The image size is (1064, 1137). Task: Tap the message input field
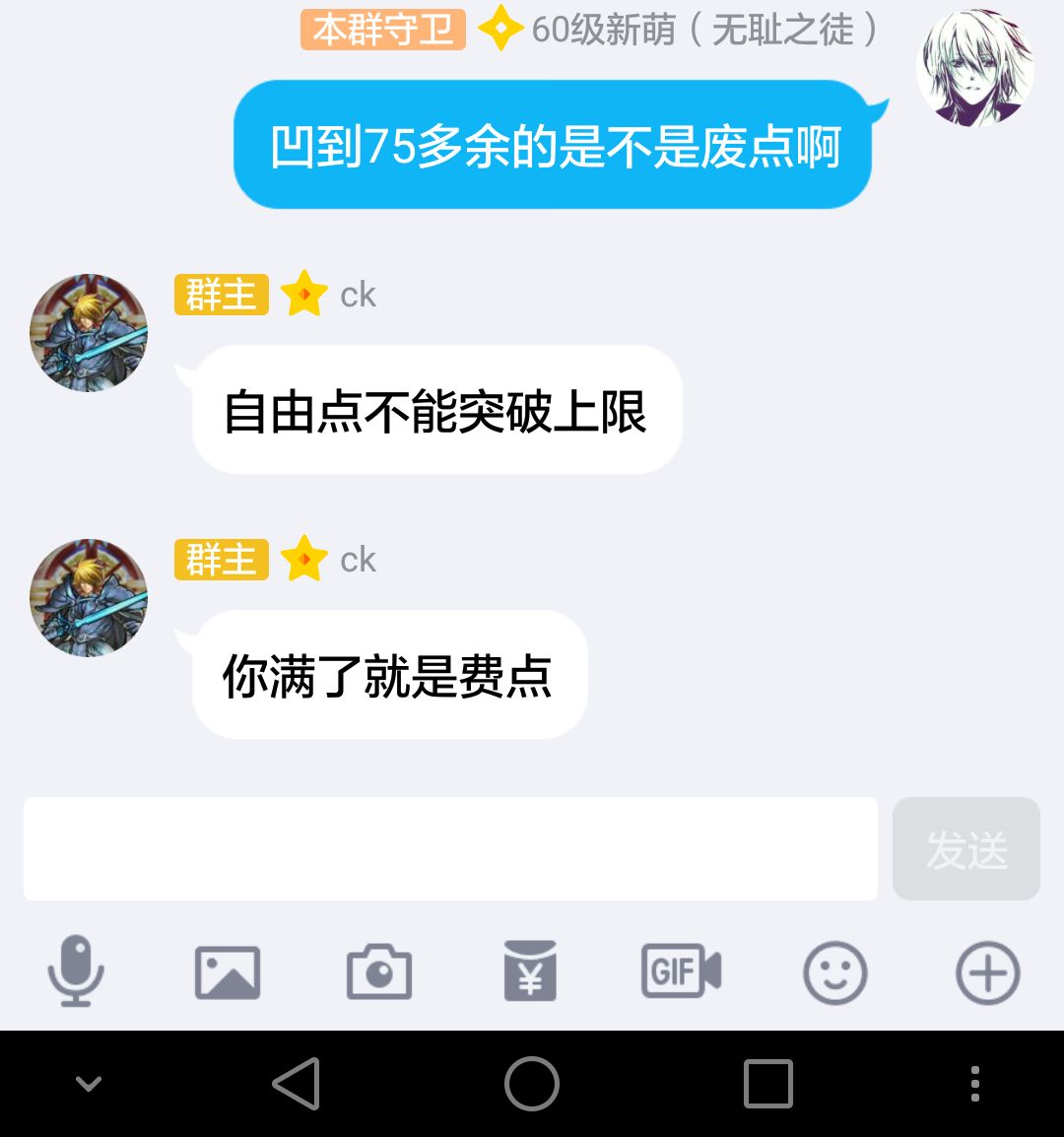click(450, 848)
